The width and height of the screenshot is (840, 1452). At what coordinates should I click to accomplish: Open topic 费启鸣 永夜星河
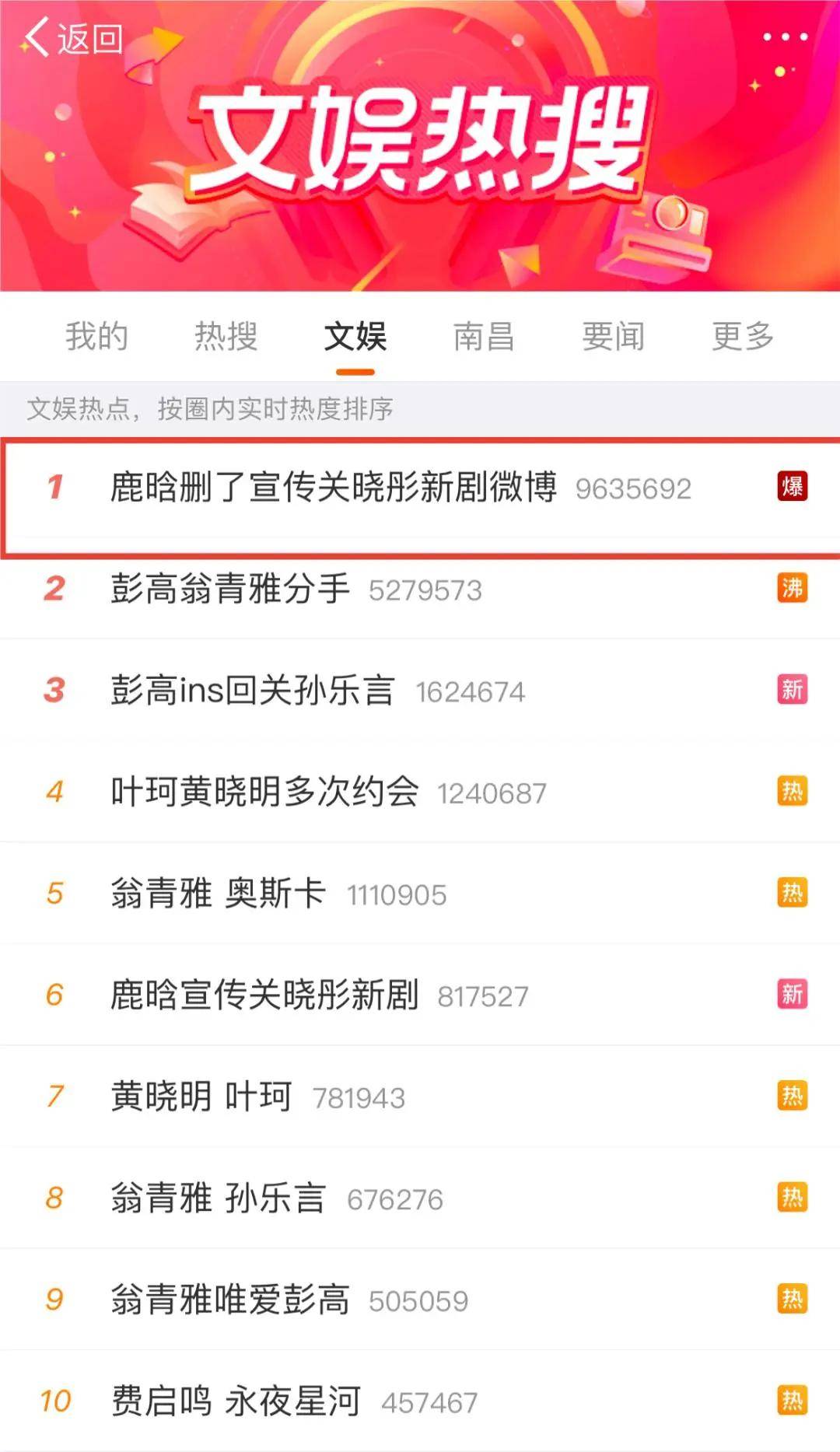pyautogui.click(x=235, y=1401)
